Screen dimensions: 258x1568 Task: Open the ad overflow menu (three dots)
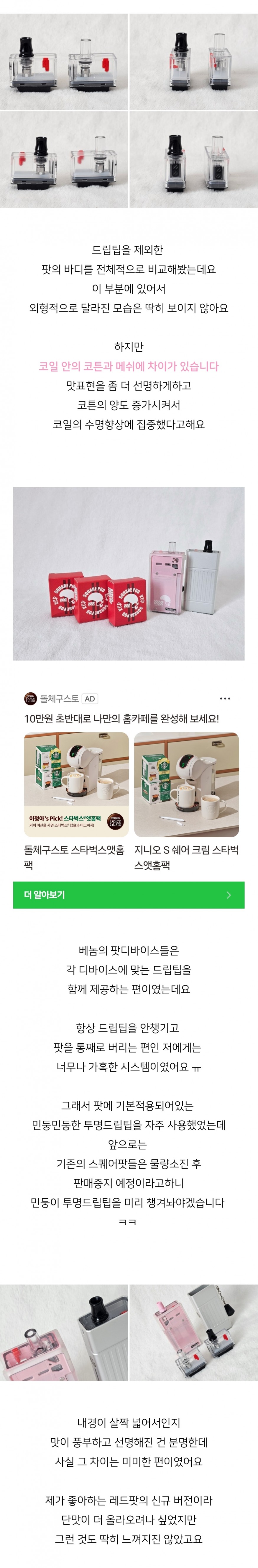tap(224, 698)
